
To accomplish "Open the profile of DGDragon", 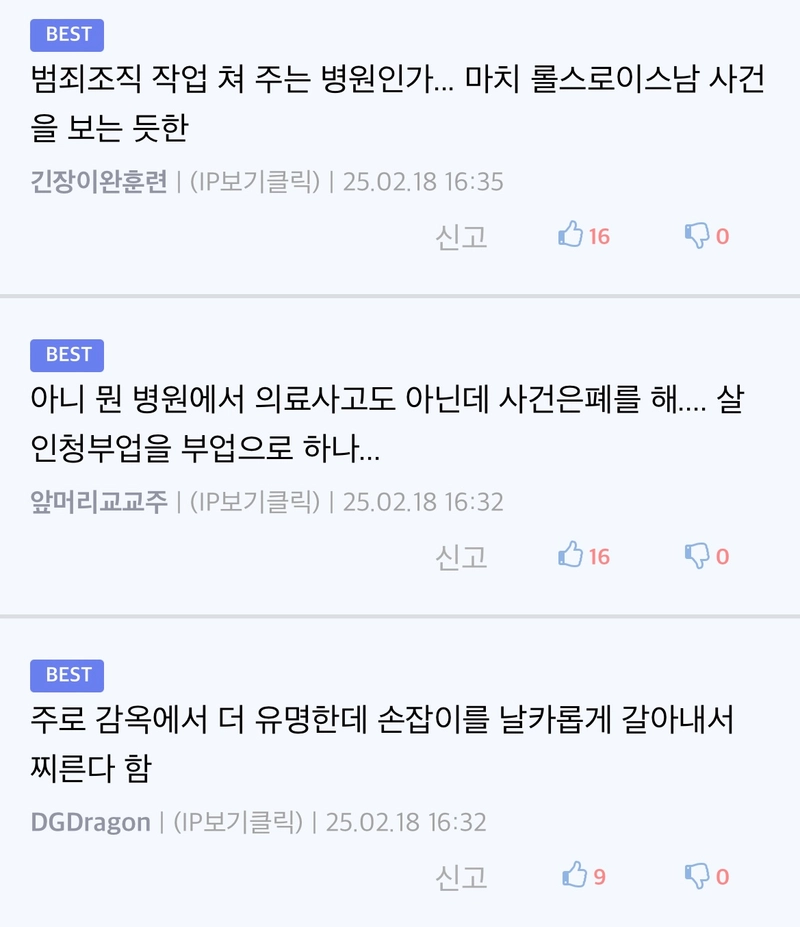I will pos(90,822).
